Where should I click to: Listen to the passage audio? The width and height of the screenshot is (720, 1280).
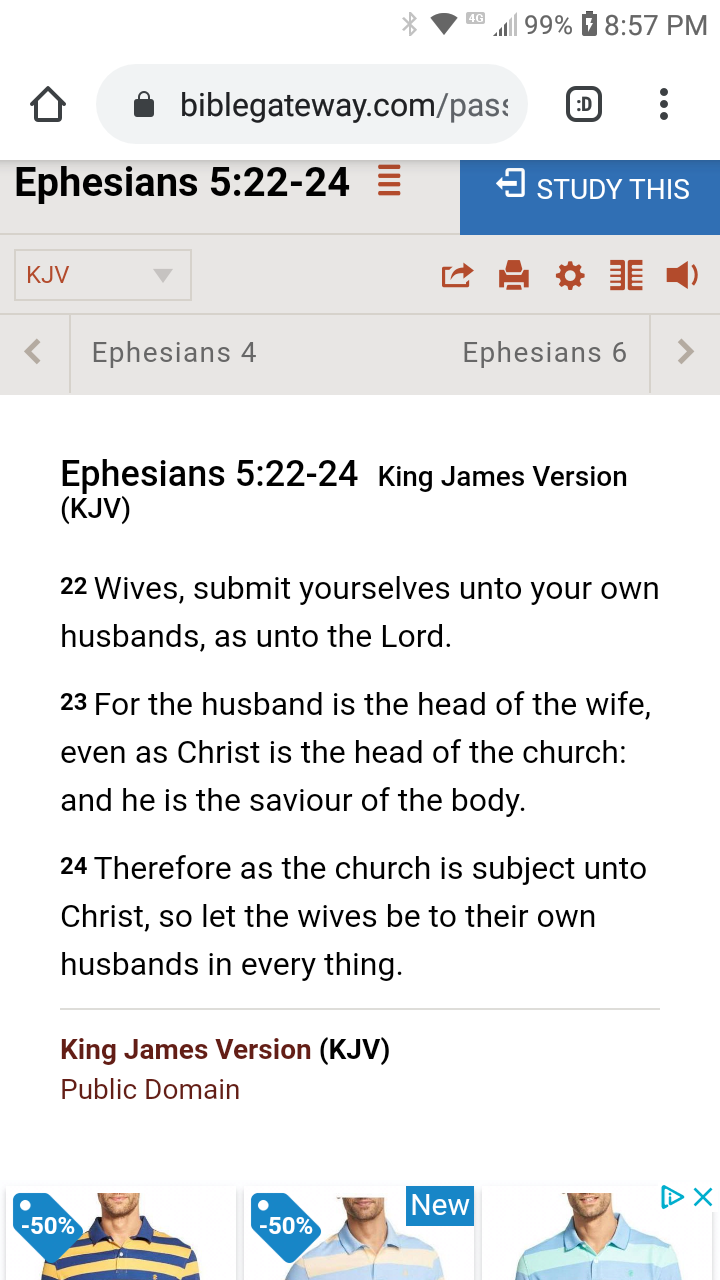[x=682, y=275]
